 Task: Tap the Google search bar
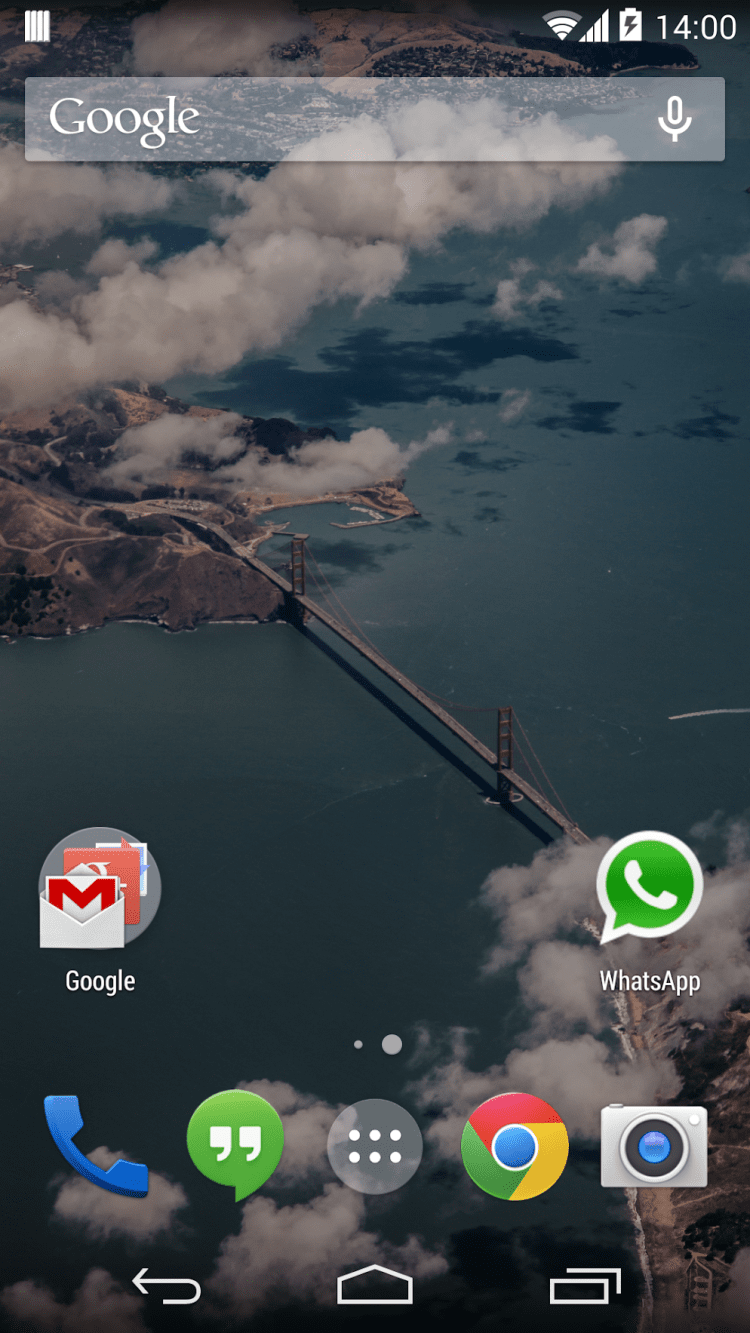[340, 119]
